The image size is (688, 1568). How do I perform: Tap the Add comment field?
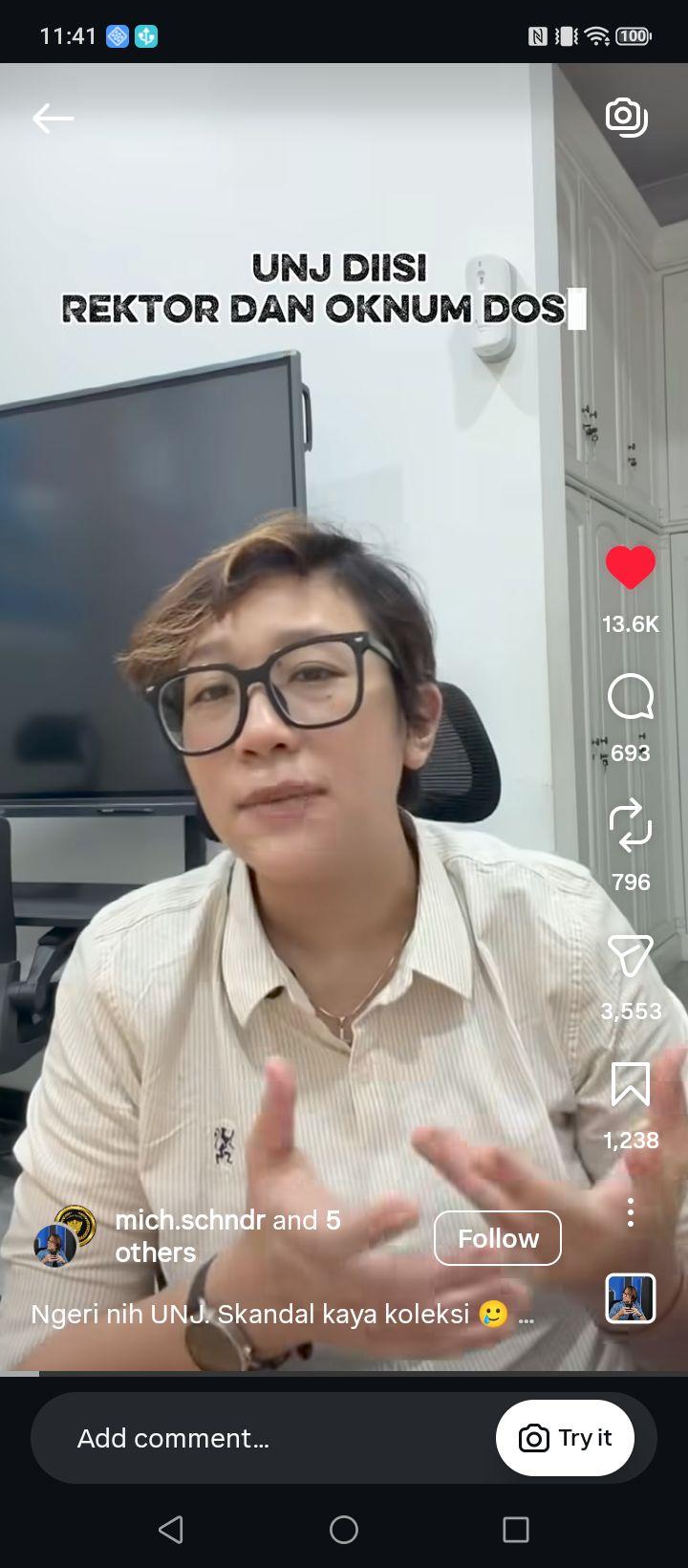(263, 1438)
